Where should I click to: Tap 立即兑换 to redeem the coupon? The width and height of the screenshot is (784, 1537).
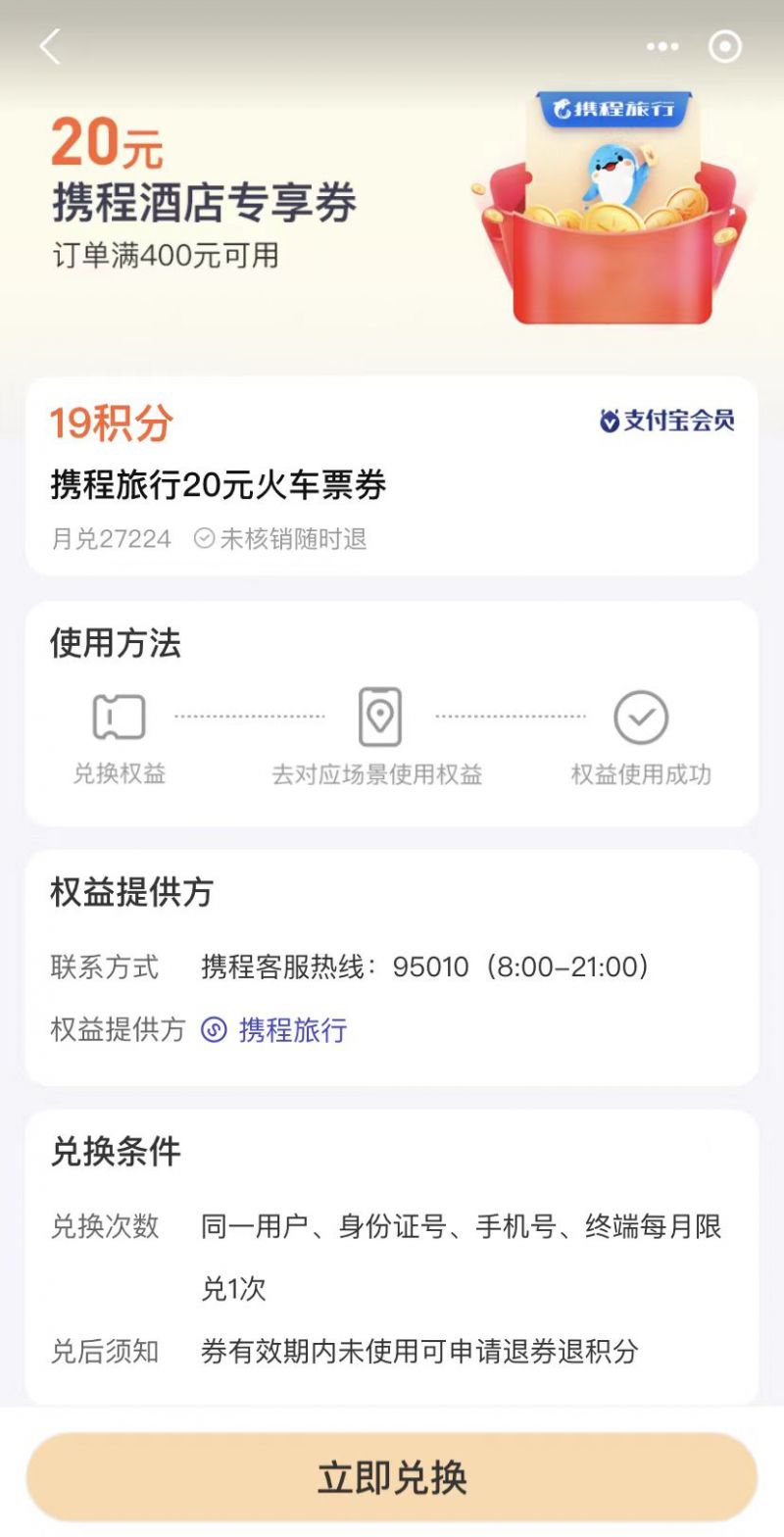[x=392, y=1477]
